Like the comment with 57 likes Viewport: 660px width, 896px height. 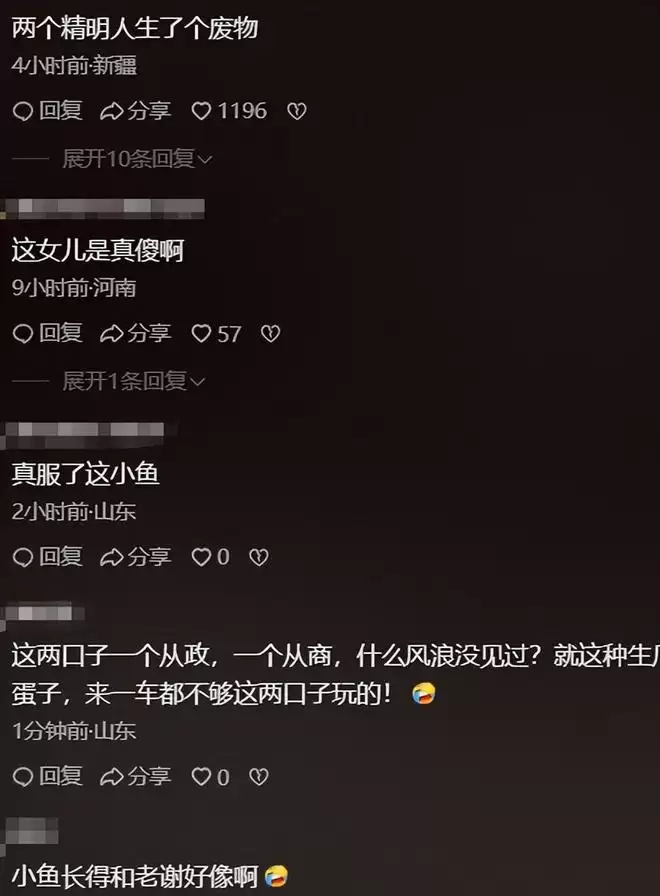[203, 333]
